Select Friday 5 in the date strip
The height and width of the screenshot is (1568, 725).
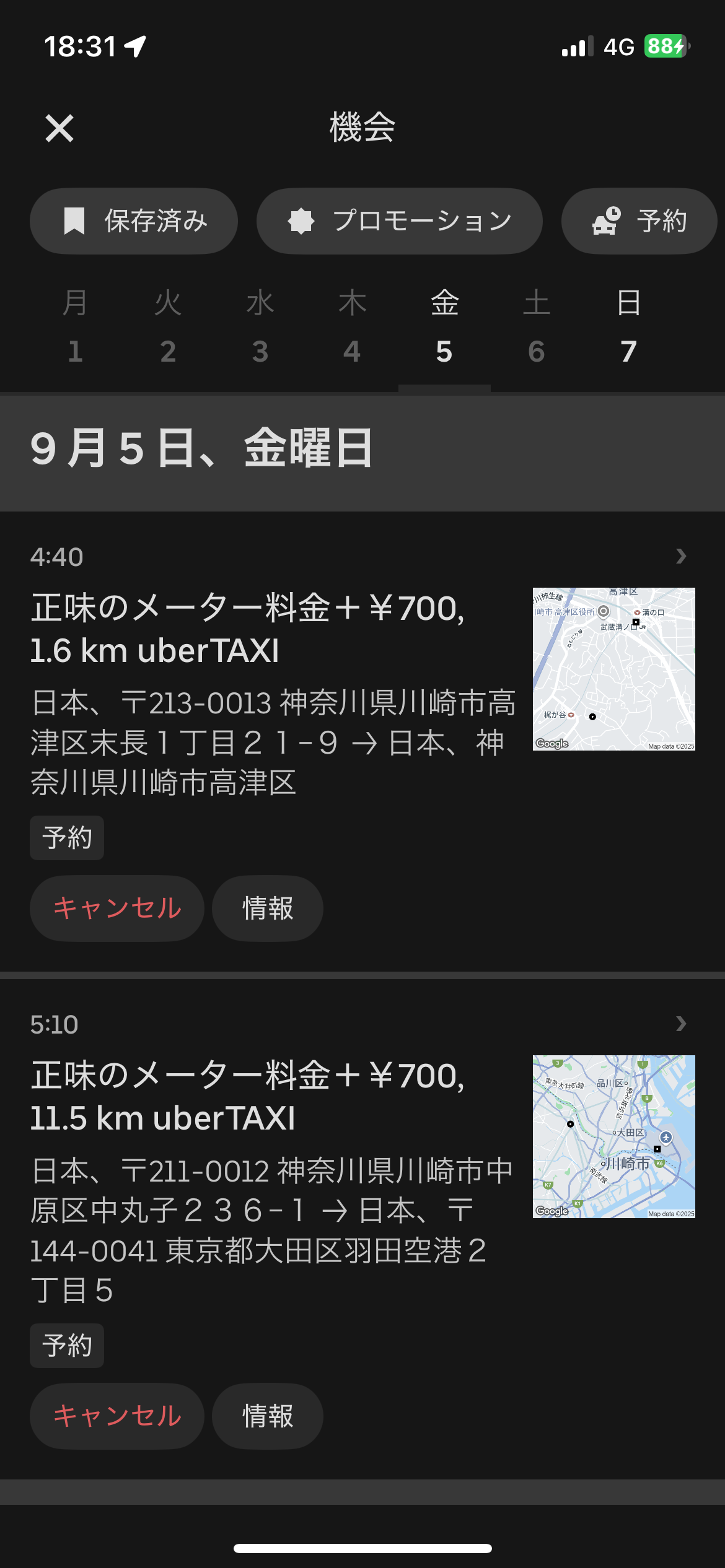tap(444, 327)
